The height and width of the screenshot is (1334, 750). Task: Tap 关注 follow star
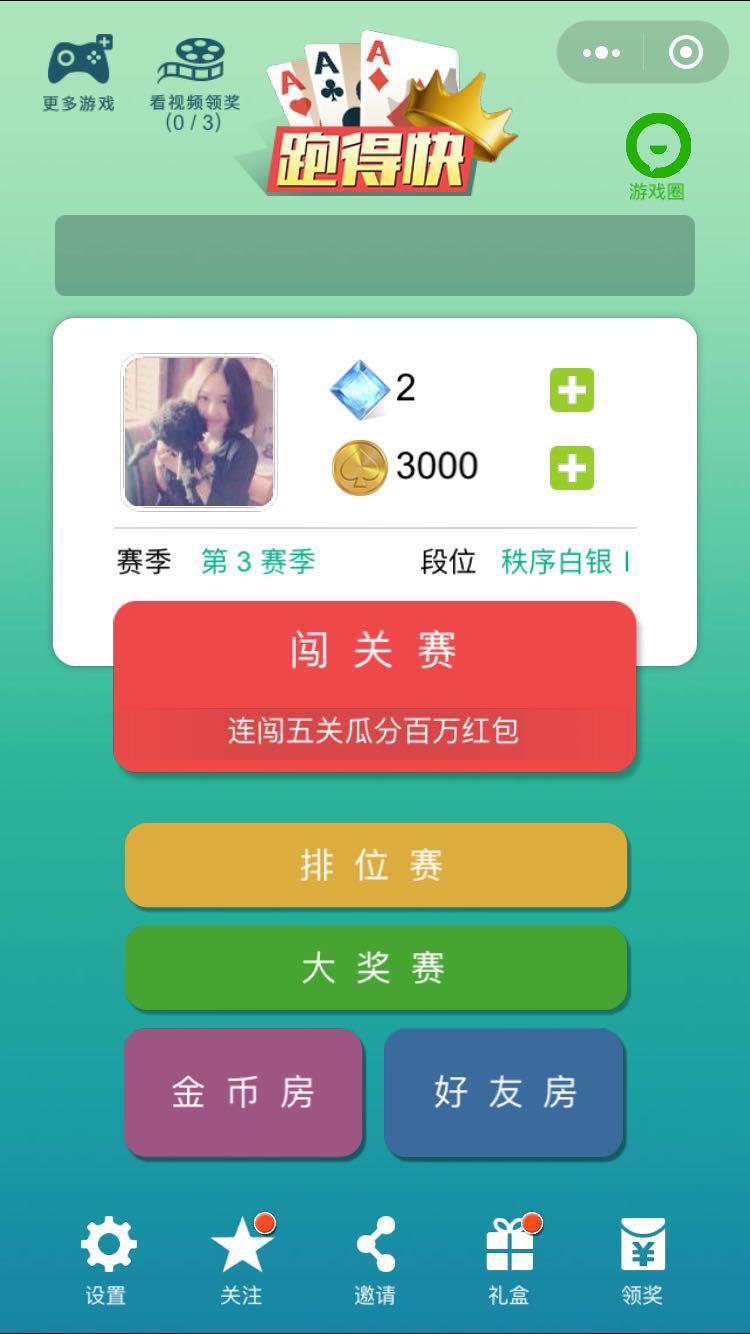241,1260
